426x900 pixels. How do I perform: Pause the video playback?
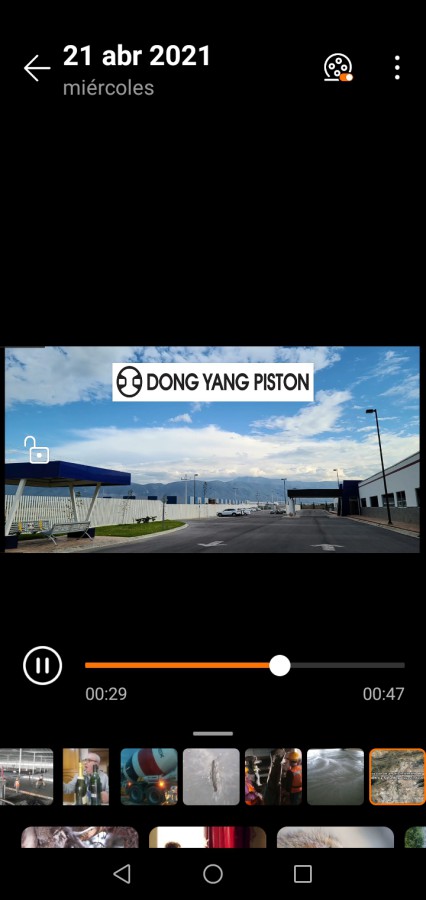pyautogui.click(x=42, y=665)
